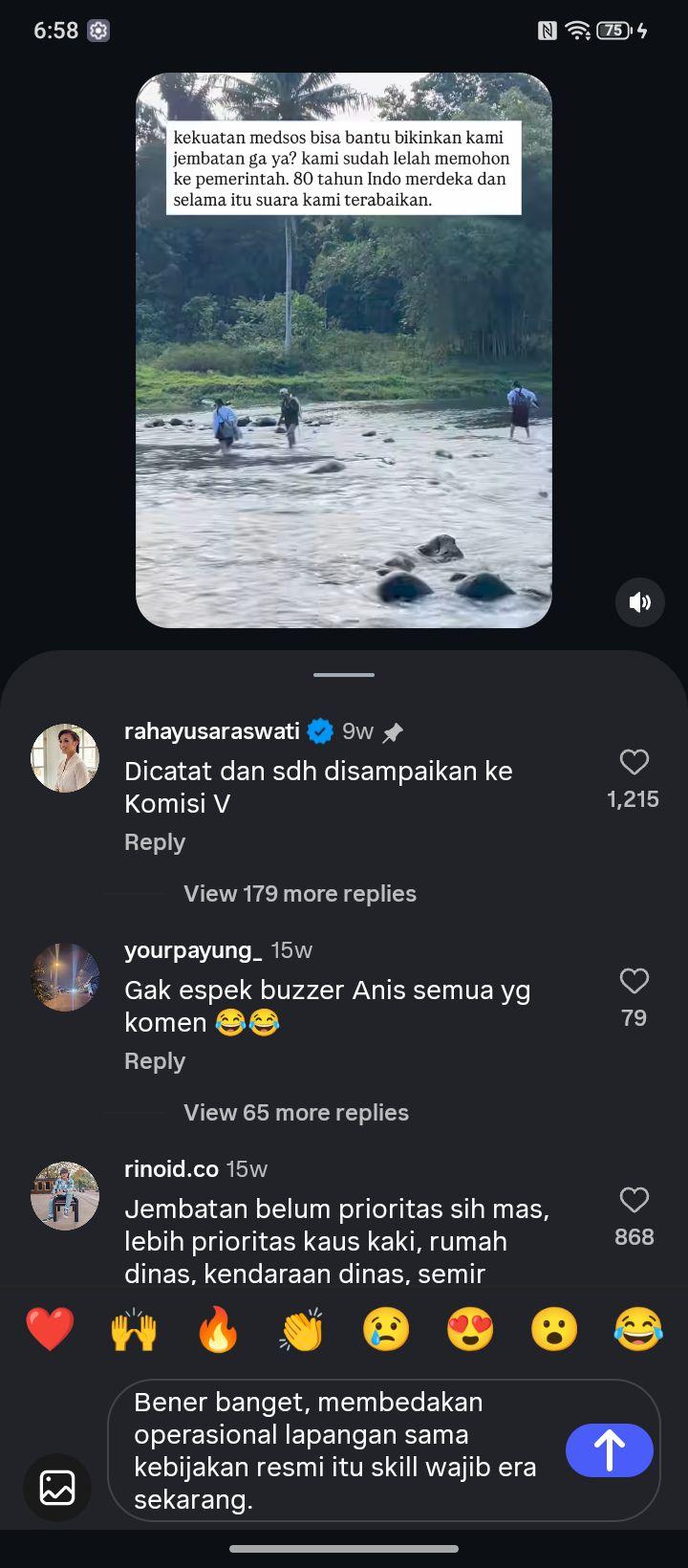
Task: Open rinoid.co's profile avatar
Action: [65, 1196]
